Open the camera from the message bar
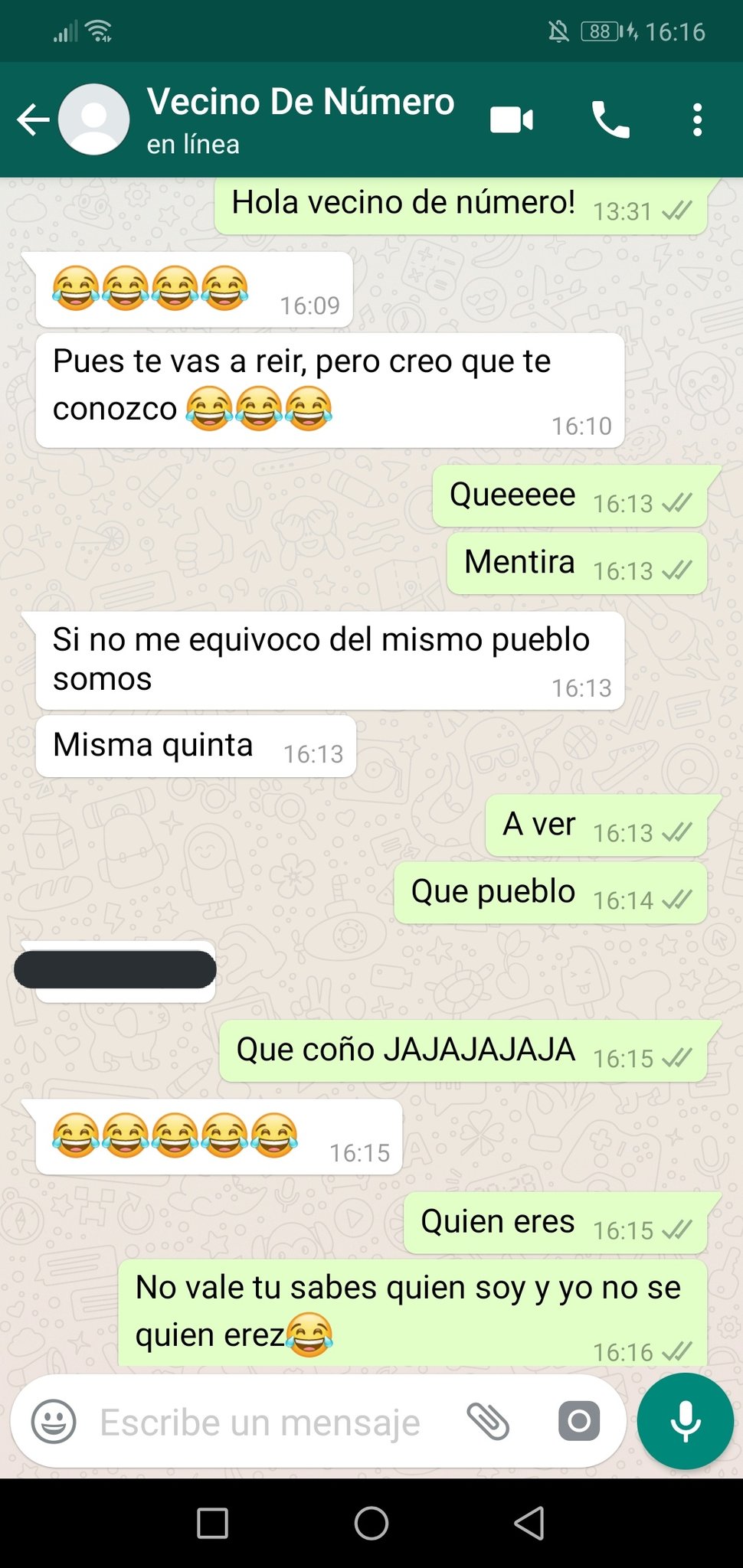The image size is (743, 1568). [579, 1422]
